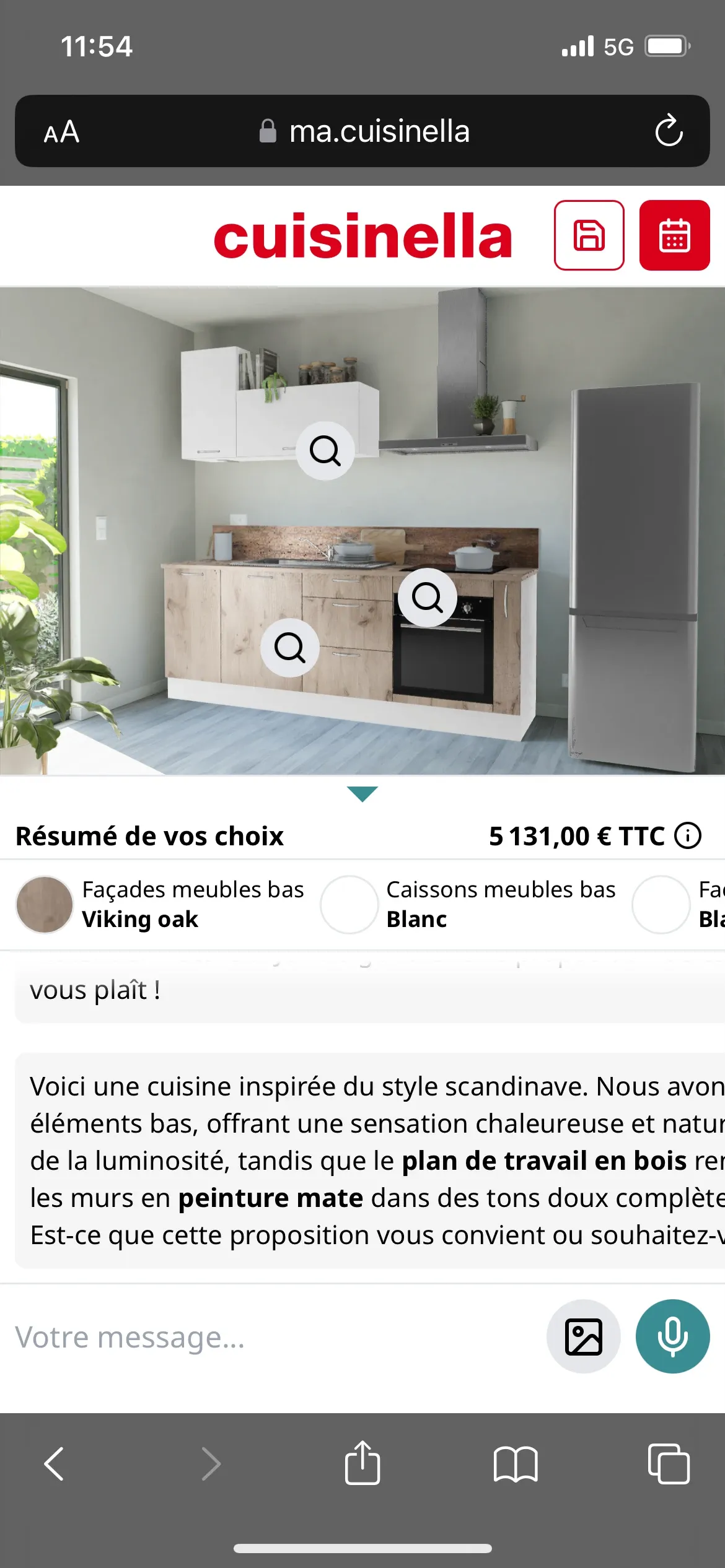Go back to the previous page
725x1568 pixels.
point(54,1464)
